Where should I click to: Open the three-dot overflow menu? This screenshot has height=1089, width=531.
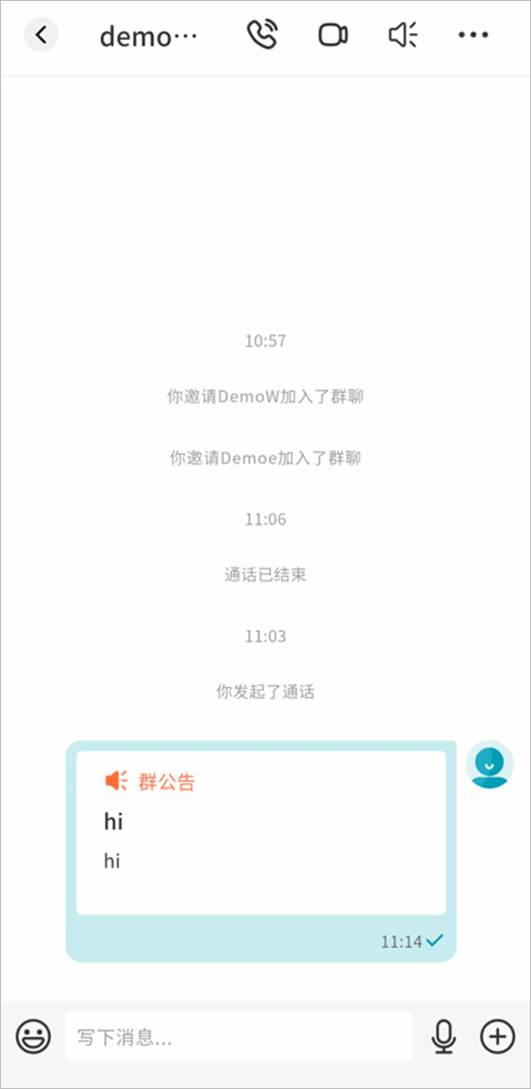point(473,35)
